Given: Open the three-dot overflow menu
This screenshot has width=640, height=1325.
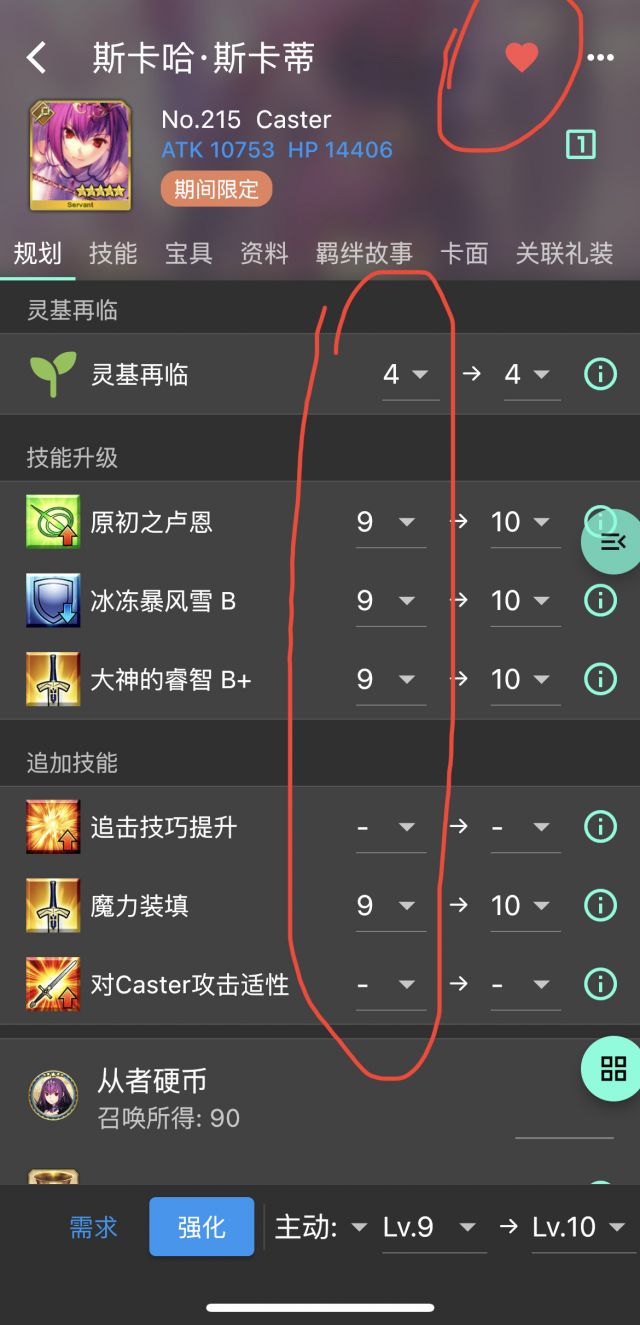Looking at the screenshot, I should (600, 58).
